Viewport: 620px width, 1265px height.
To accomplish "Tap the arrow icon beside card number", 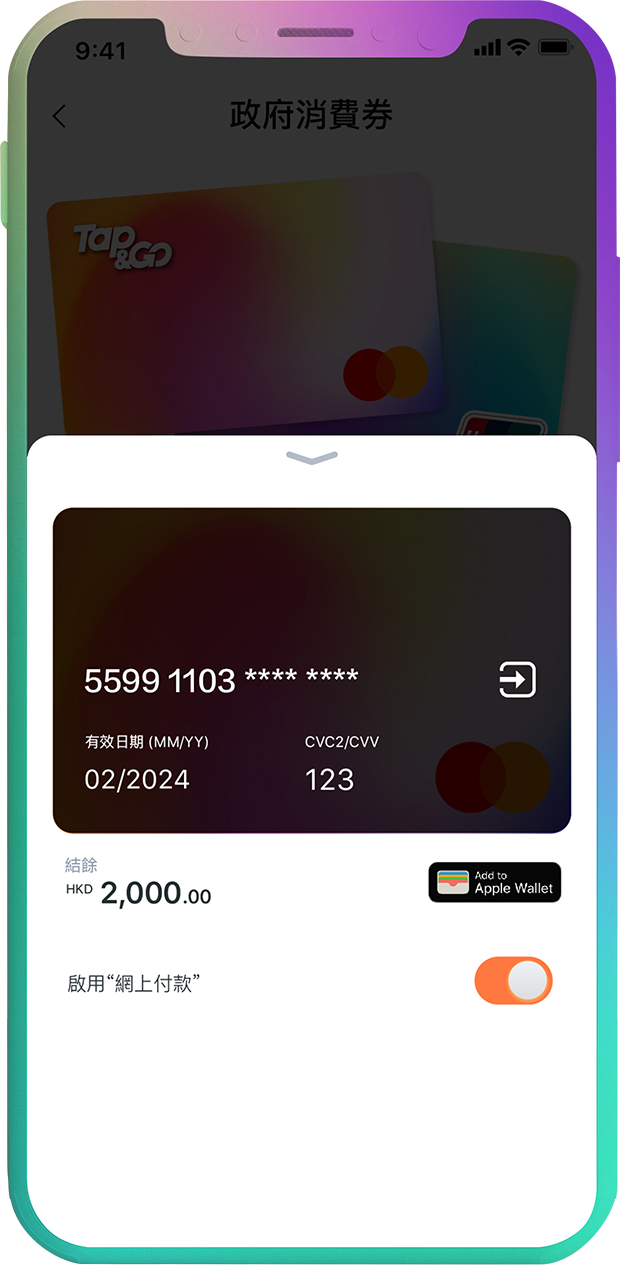I will [x=518, y=680].
